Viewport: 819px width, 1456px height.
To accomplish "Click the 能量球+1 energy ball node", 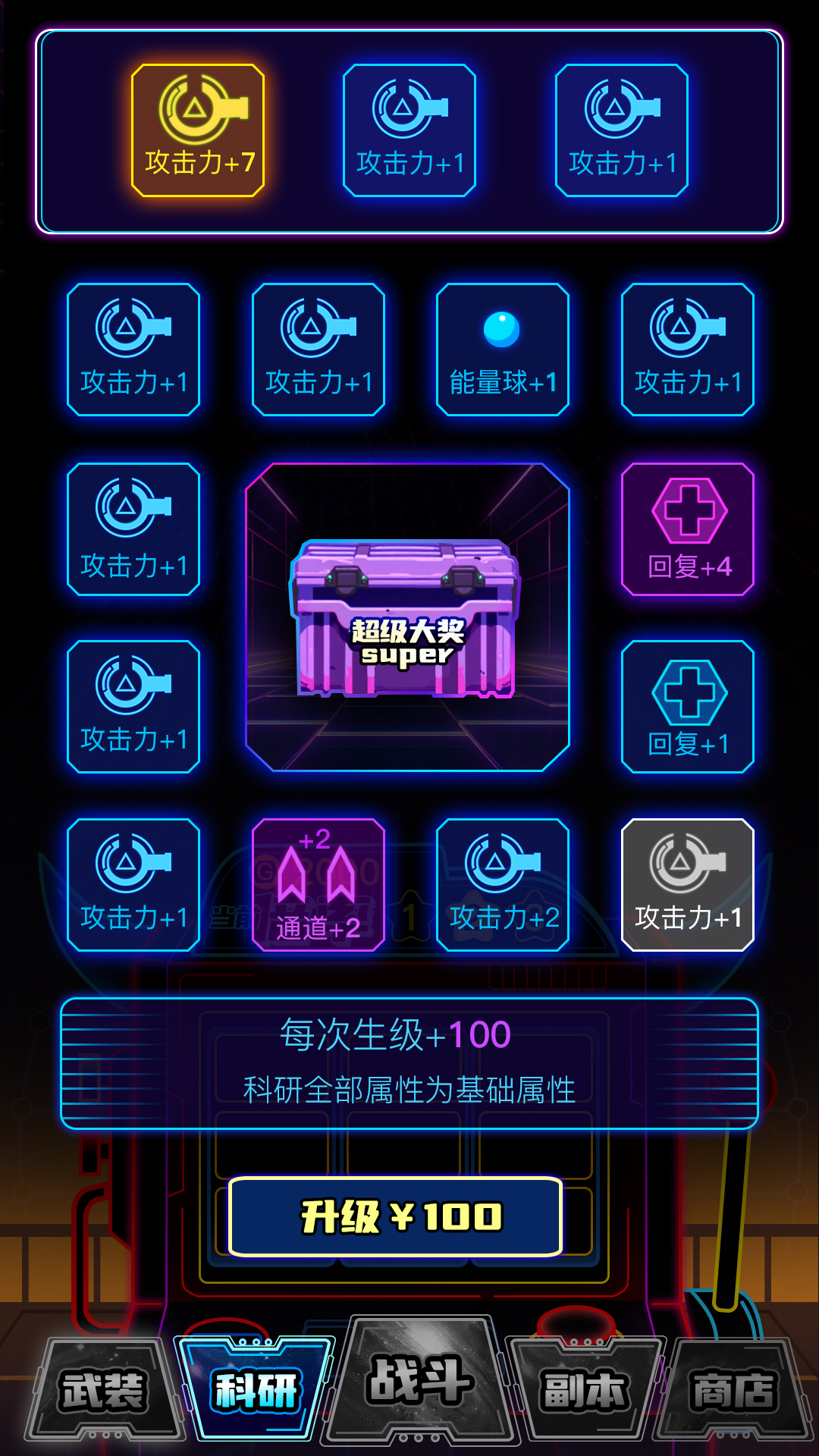I will 502,347.
